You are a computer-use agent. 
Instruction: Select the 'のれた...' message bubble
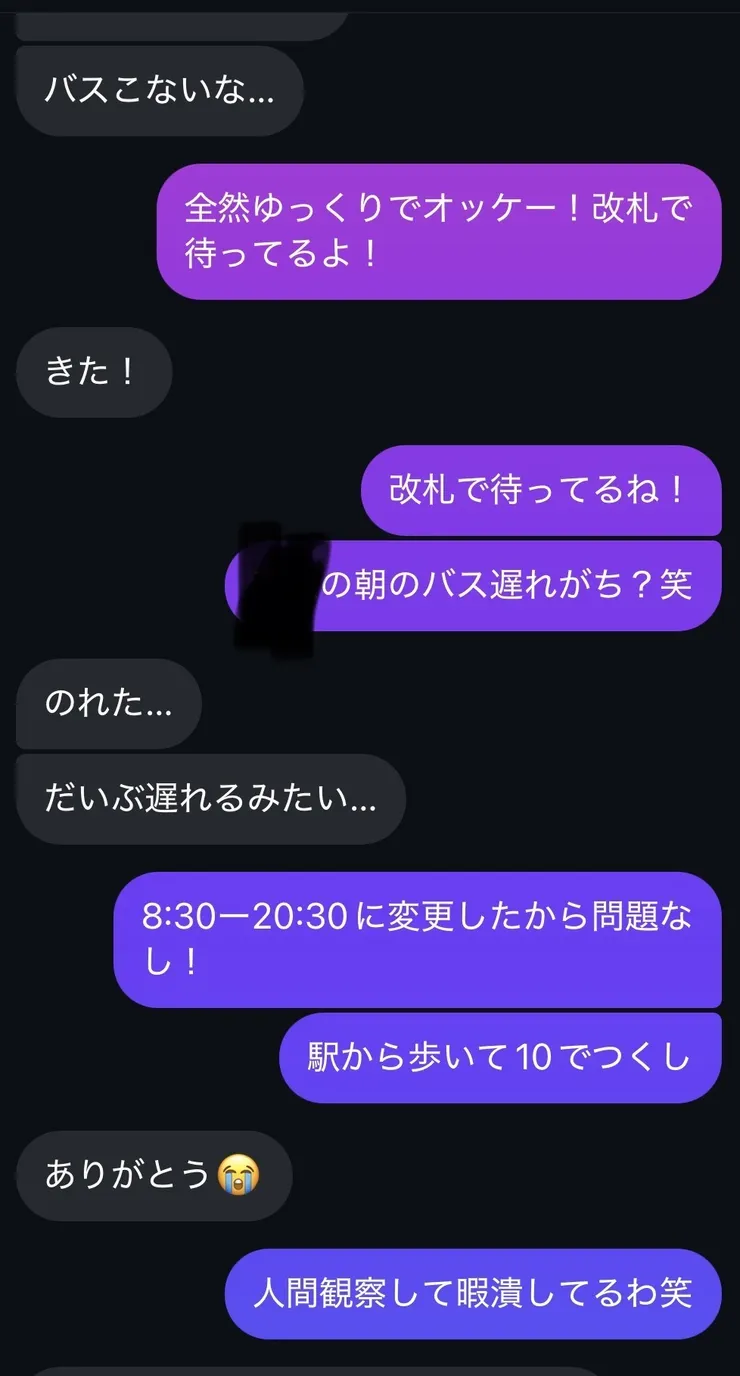[x=107, y=705]
